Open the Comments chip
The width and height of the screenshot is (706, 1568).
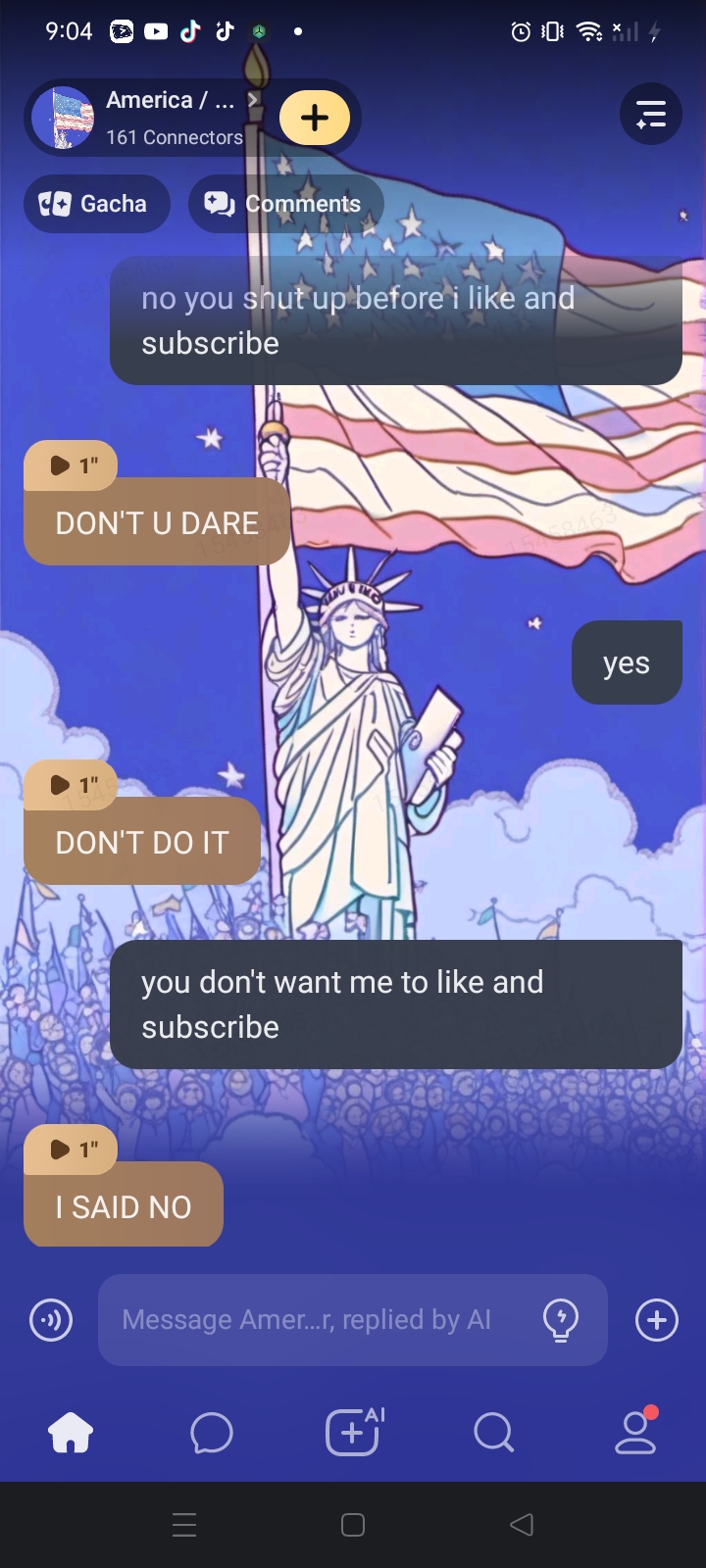click(284, 204)
